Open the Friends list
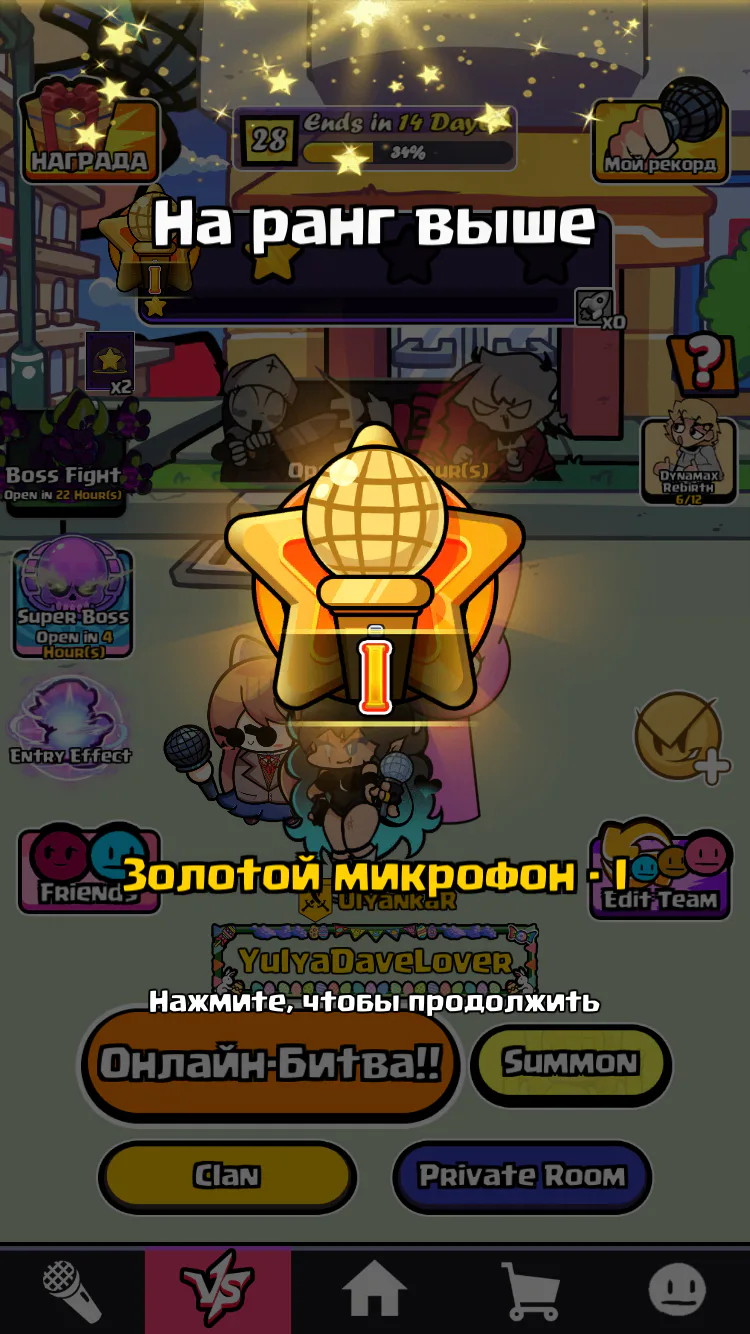The height and width of the screenshot is (1334, 750). [88, 870]
